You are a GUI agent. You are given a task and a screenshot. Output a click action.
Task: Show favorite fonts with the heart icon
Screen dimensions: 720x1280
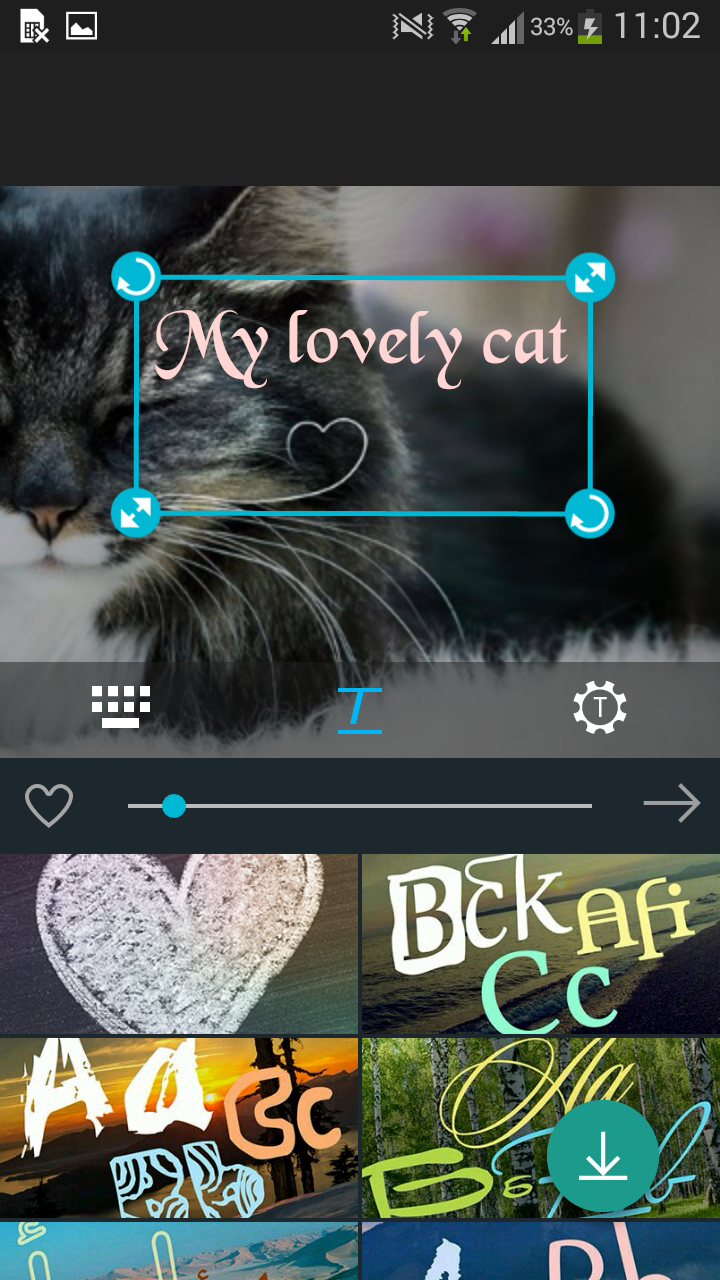(x=49, y=805)
